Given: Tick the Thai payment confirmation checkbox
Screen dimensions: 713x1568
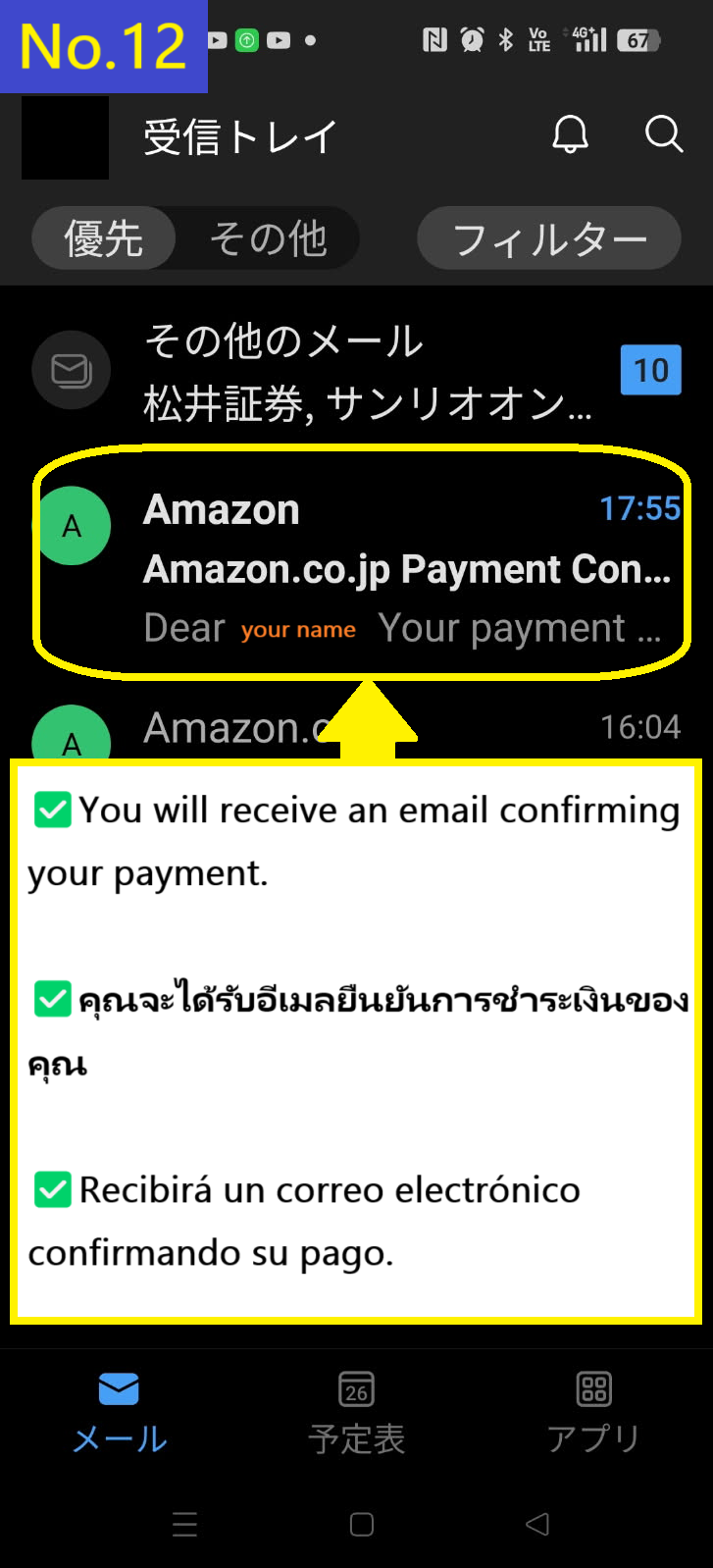Looking at the screenshot, I should coord(52,999).
